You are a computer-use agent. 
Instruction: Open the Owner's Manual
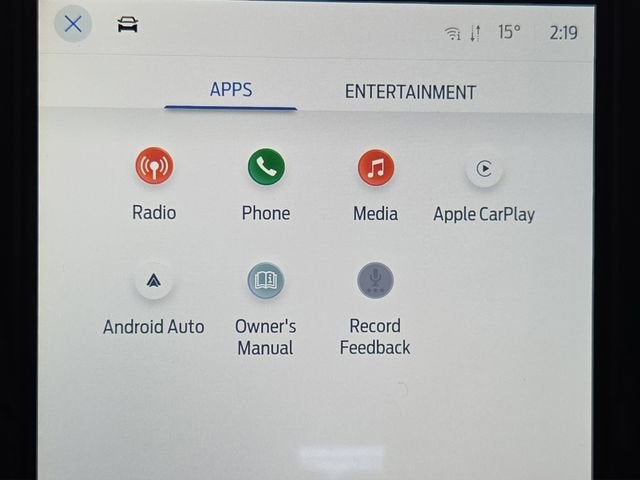tap(265, 281)
